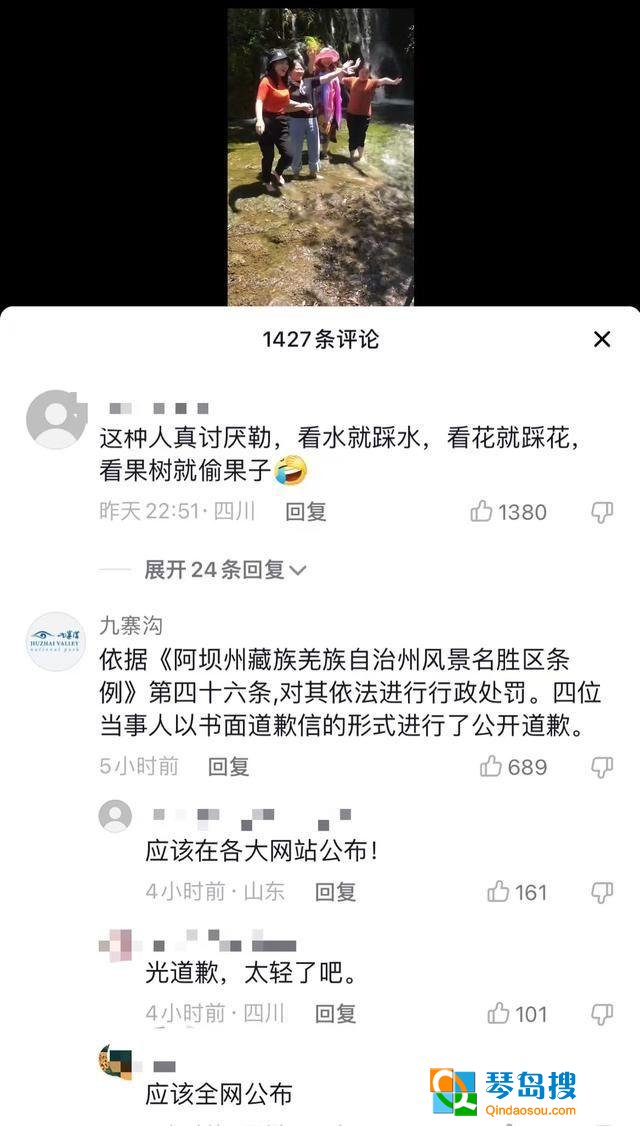
Task: Reply to the 应该在各大网站公布 comment
Action: pos(335,891)
